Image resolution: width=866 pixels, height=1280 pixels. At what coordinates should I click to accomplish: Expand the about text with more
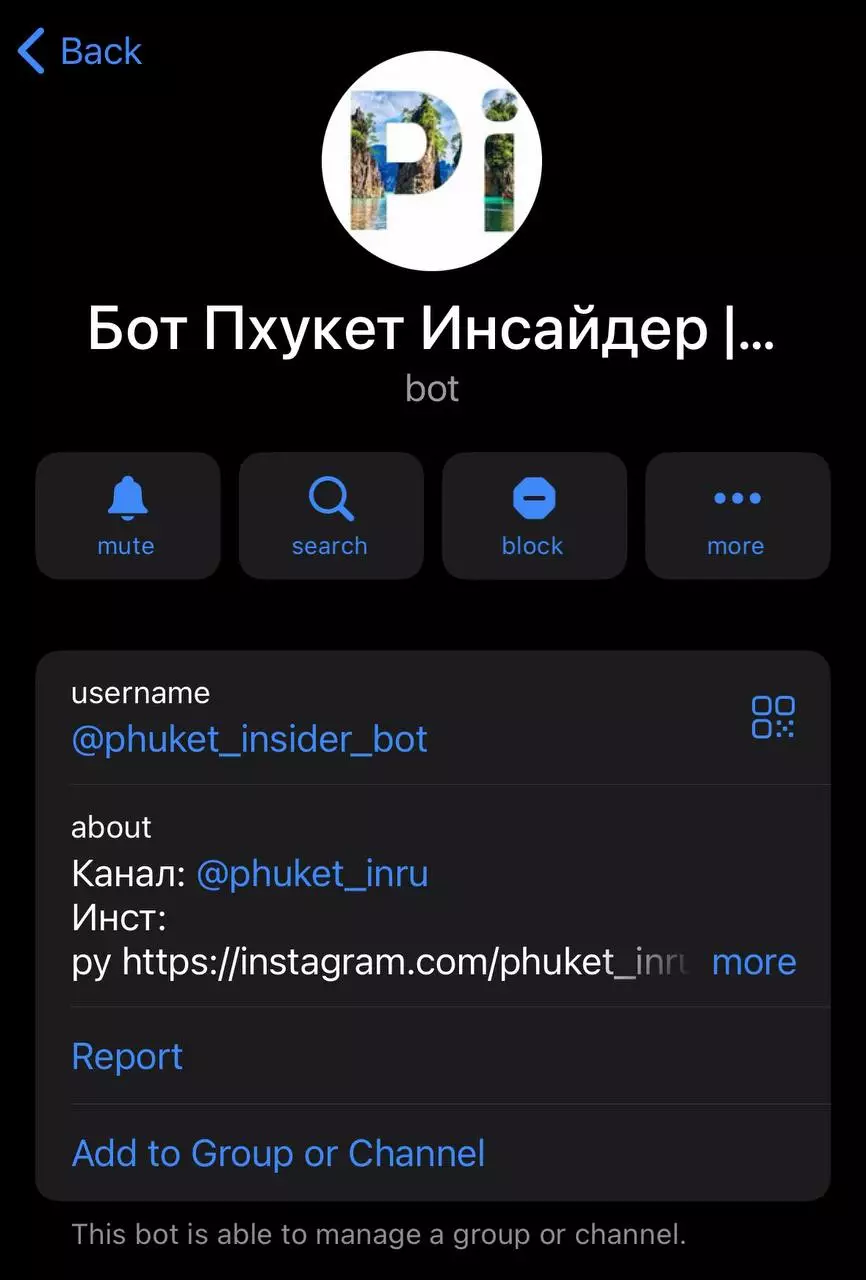(753, 962)
